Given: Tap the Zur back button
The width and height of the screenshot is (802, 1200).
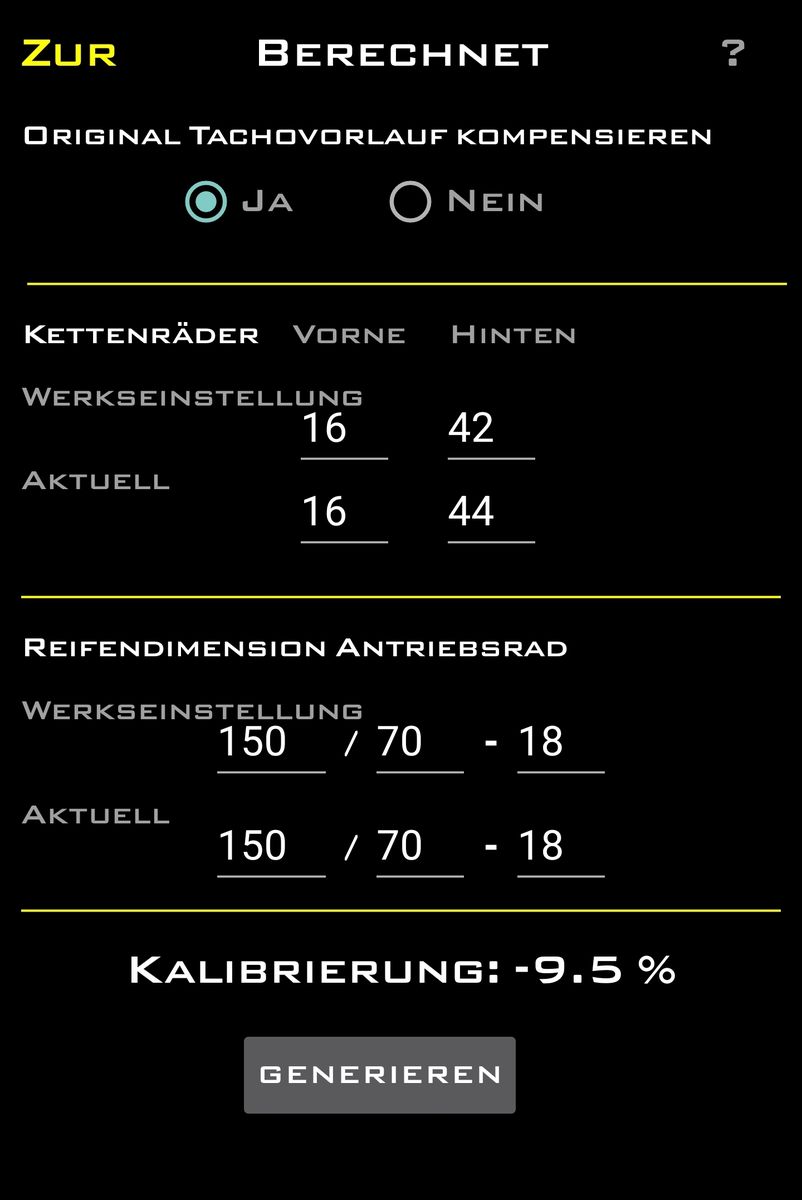Looking at the screenshot, I should pos(69,53).
